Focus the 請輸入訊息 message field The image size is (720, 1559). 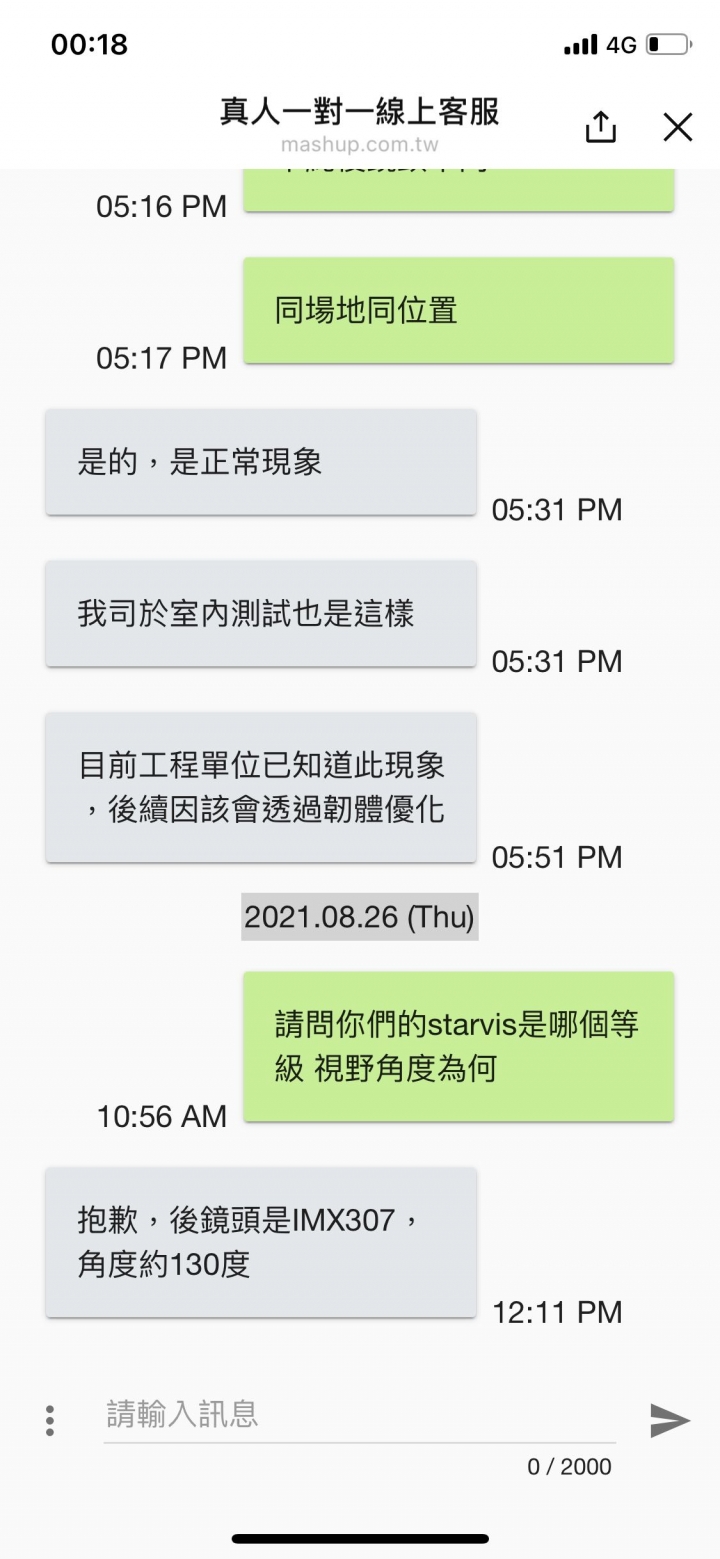tap(359, 1414)
